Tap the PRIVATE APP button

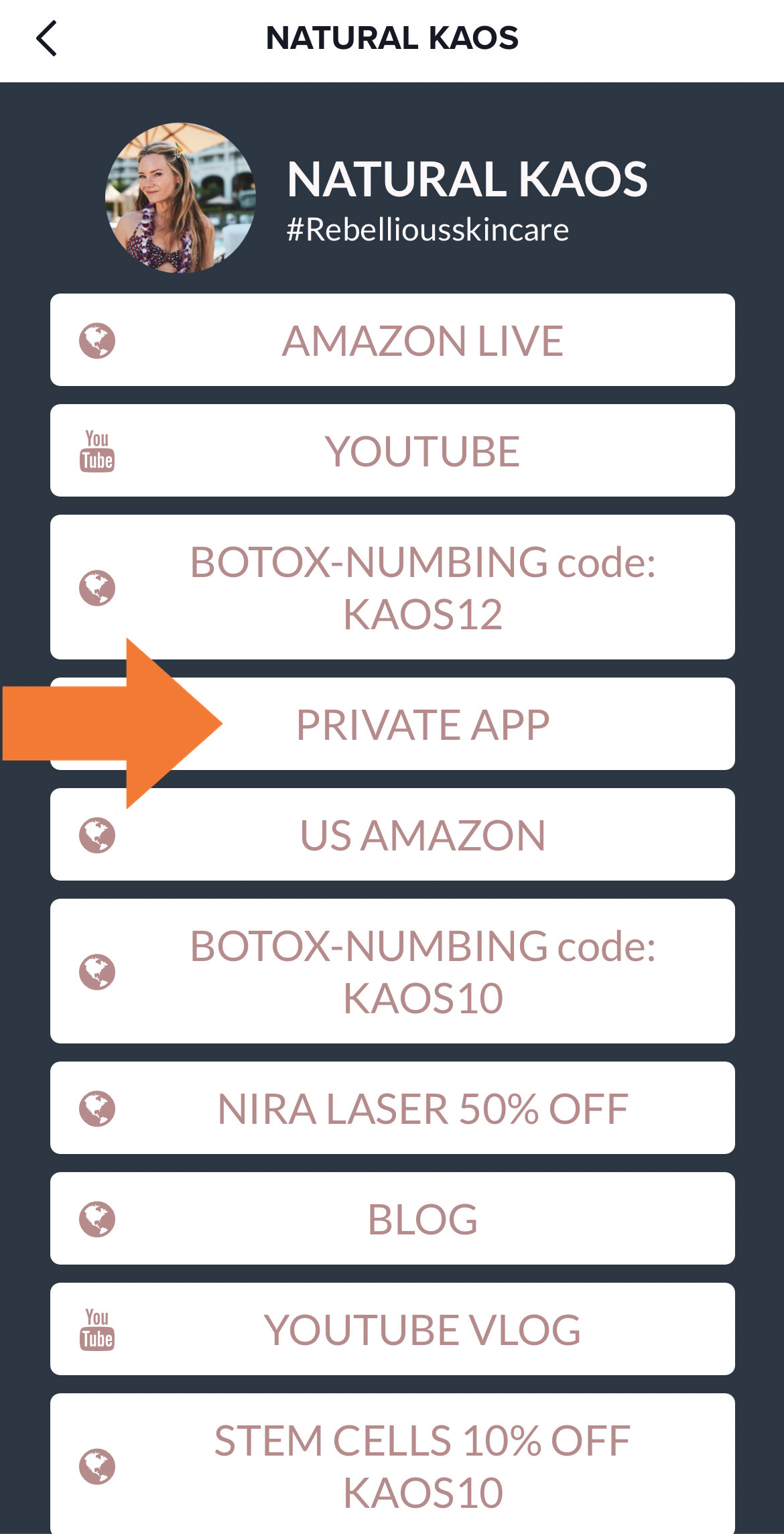392,724
